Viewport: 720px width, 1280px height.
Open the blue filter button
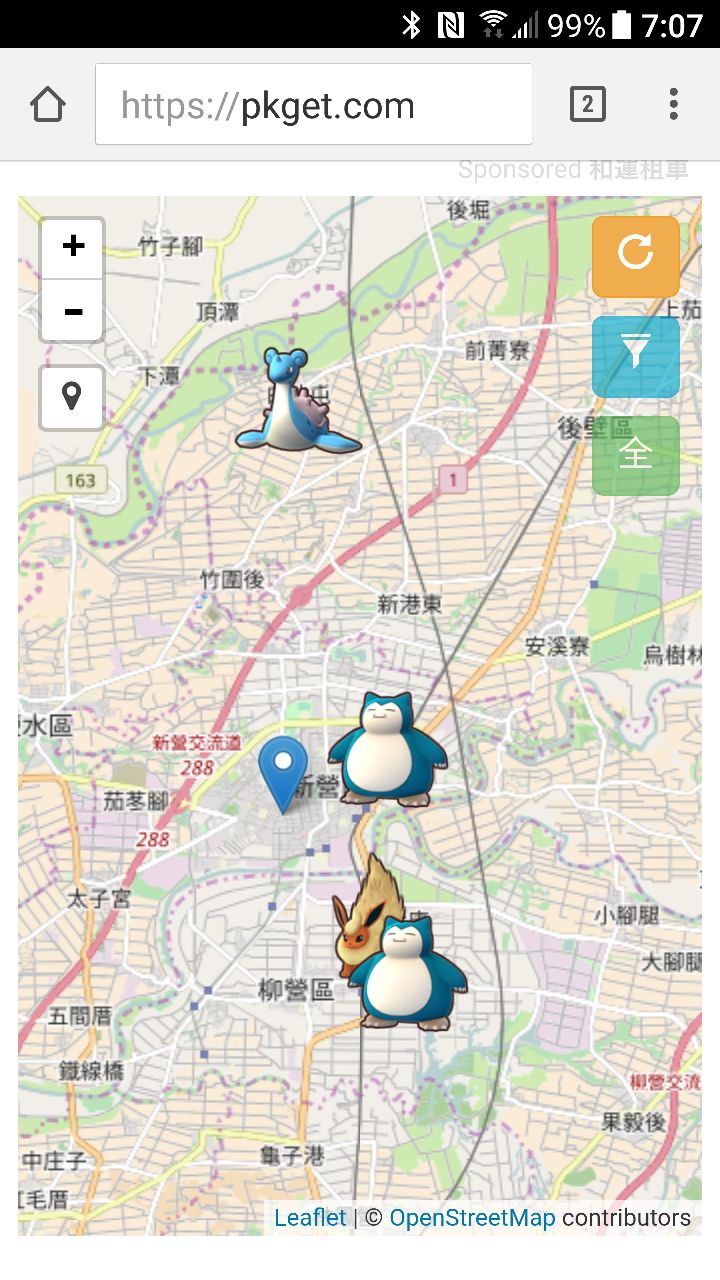tap(635, 356)
